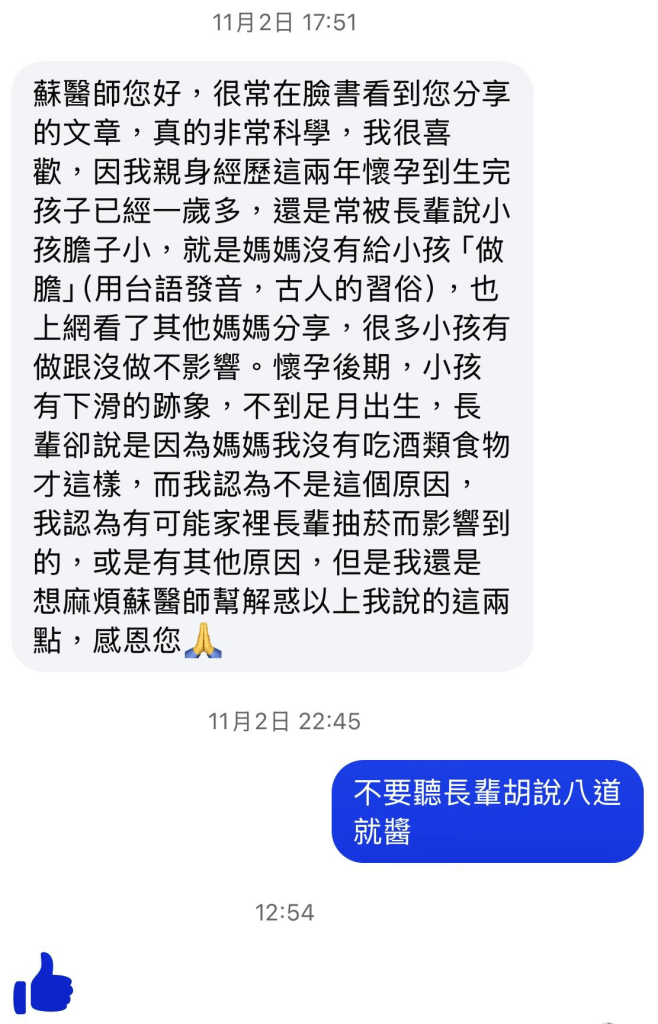Tap the long received message starting 蘇醫師您好

coord(272,366)
